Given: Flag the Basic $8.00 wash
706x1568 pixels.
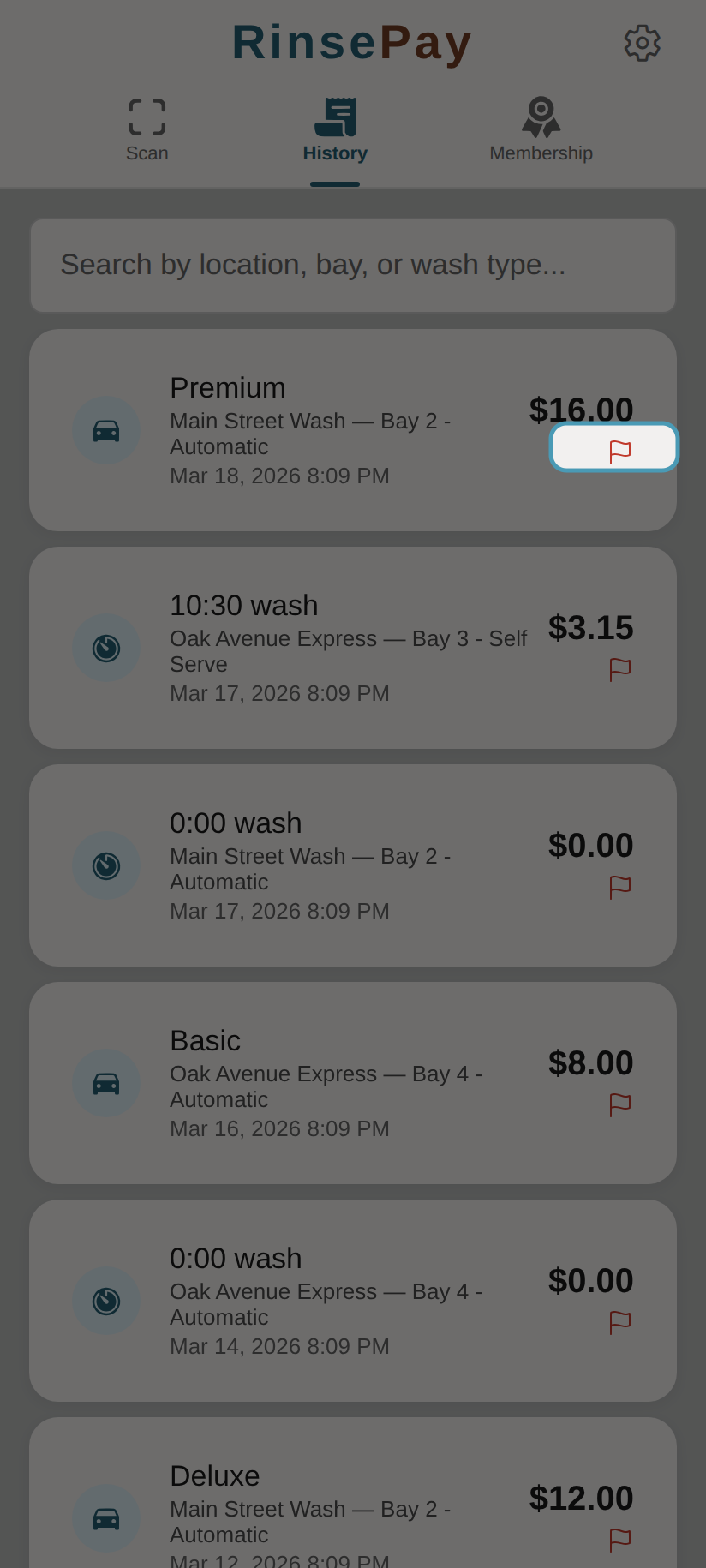Looking at the screenshot, I should [x=619, y=1104].
